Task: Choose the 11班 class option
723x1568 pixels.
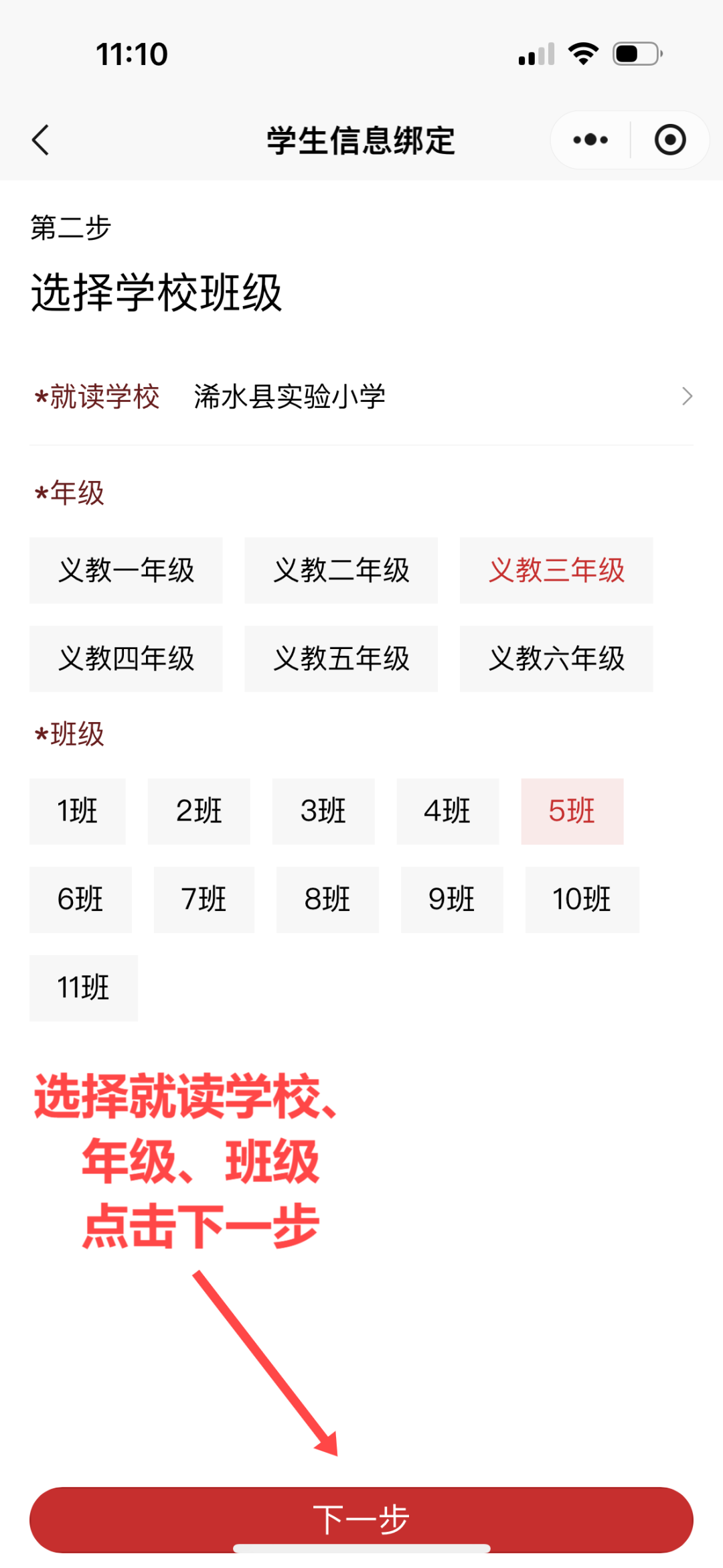Action: pos(84,988)
